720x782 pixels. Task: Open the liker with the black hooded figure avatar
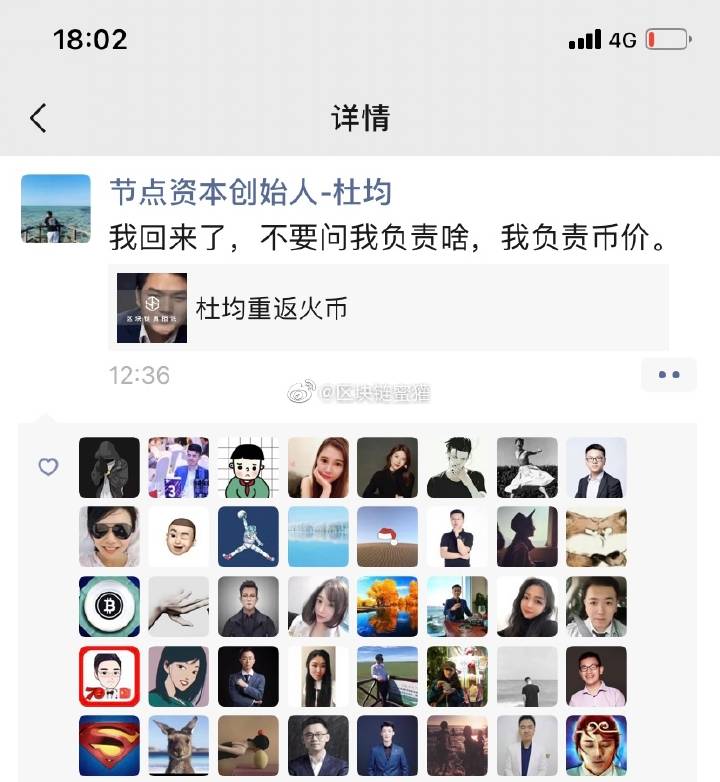point(109,467)
